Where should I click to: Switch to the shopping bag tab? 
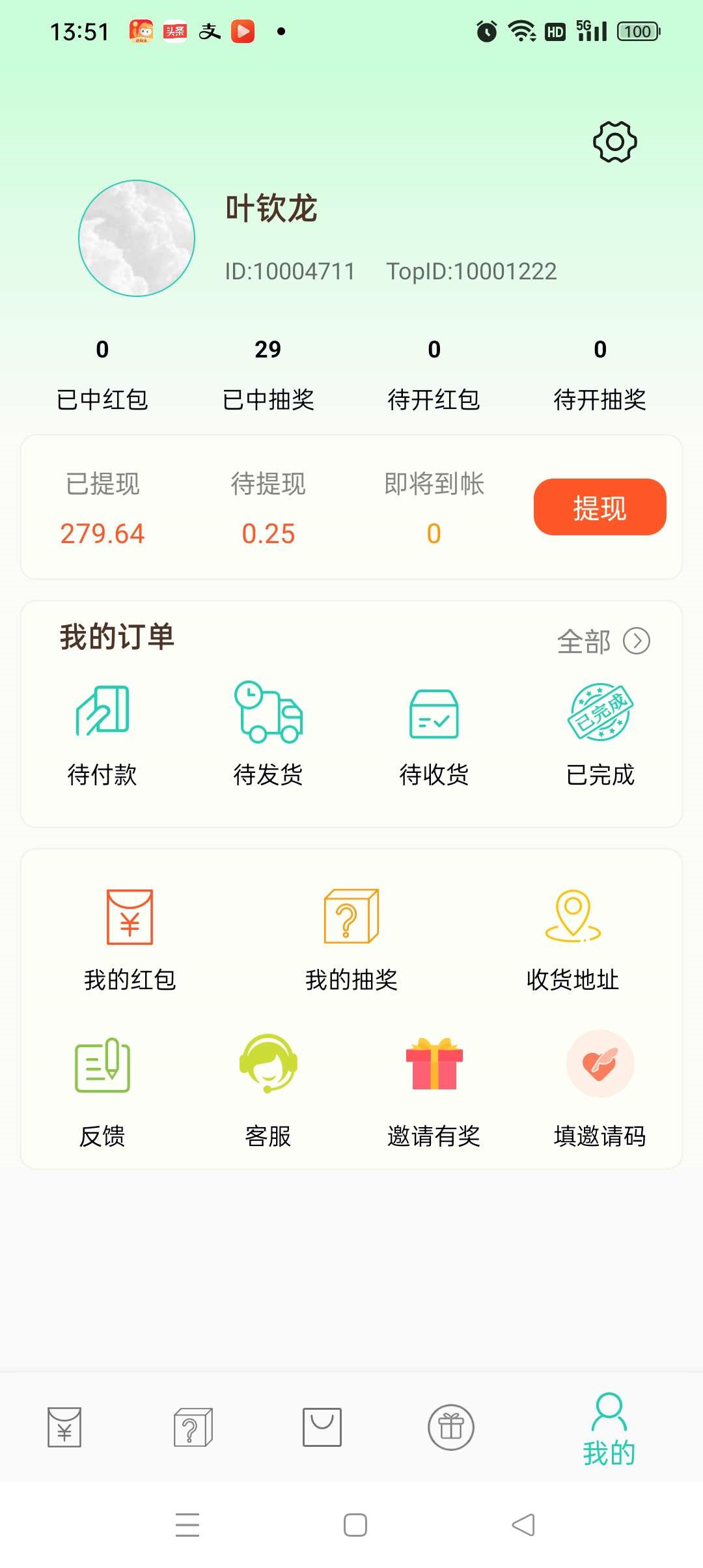coord(322,1427)
